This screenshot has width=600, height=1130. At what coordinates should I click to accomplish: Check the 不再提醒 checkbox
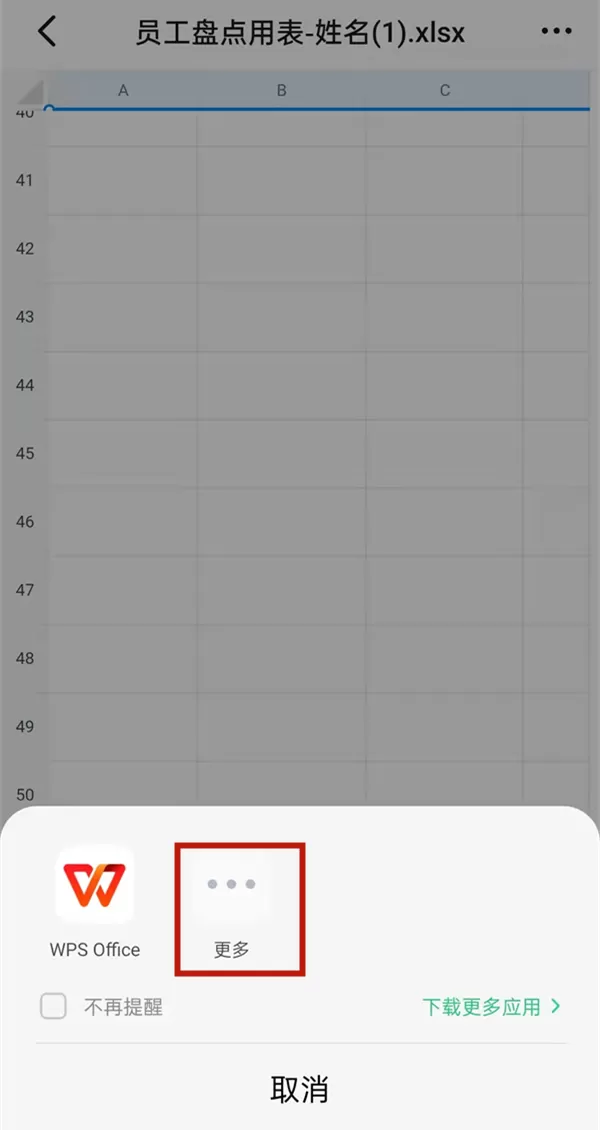coord(53,1006)
